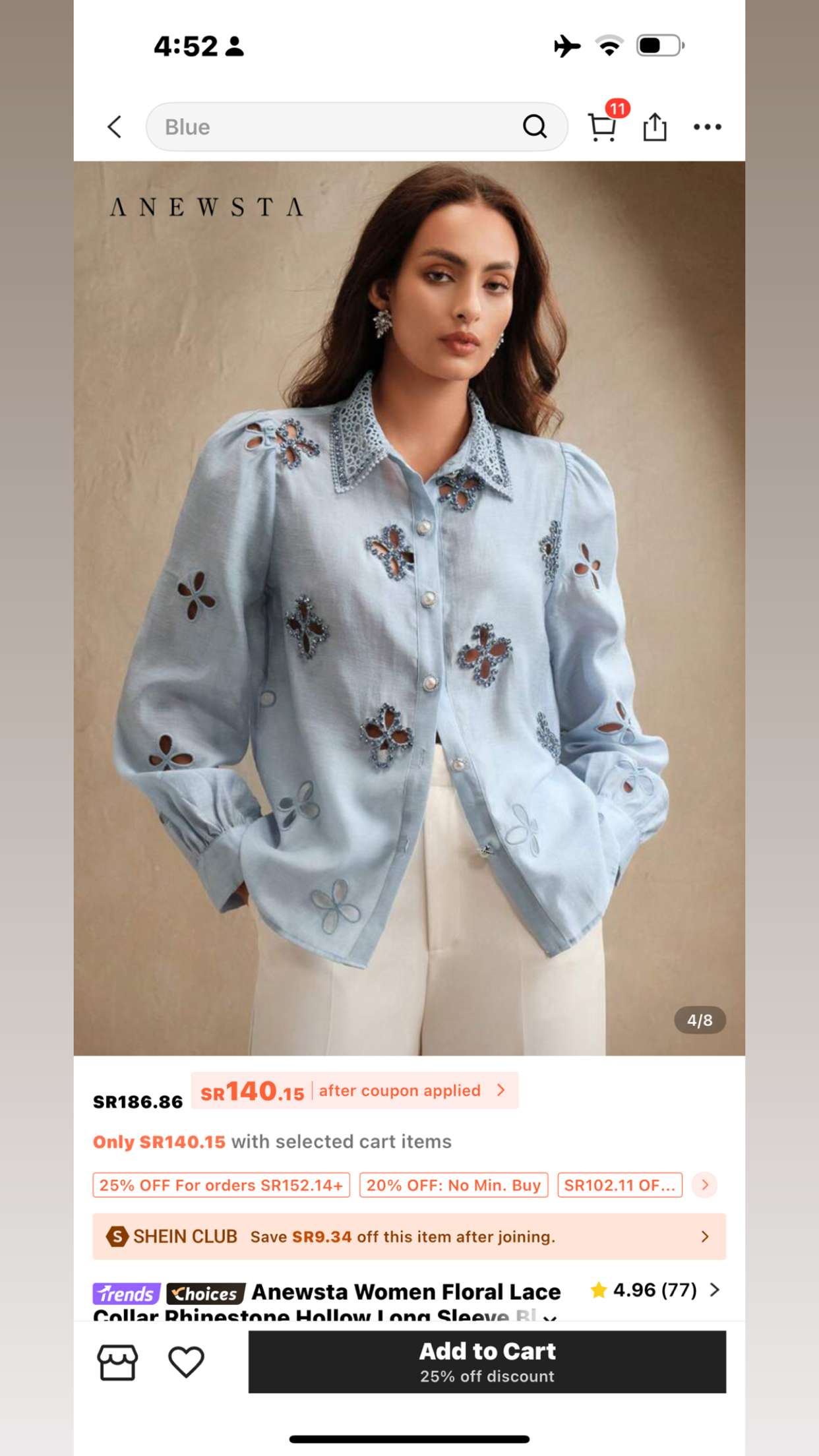Open the shopping cart with 11 items
The width and height of the screenshot is (819, 1456).
tap(604, 124)
